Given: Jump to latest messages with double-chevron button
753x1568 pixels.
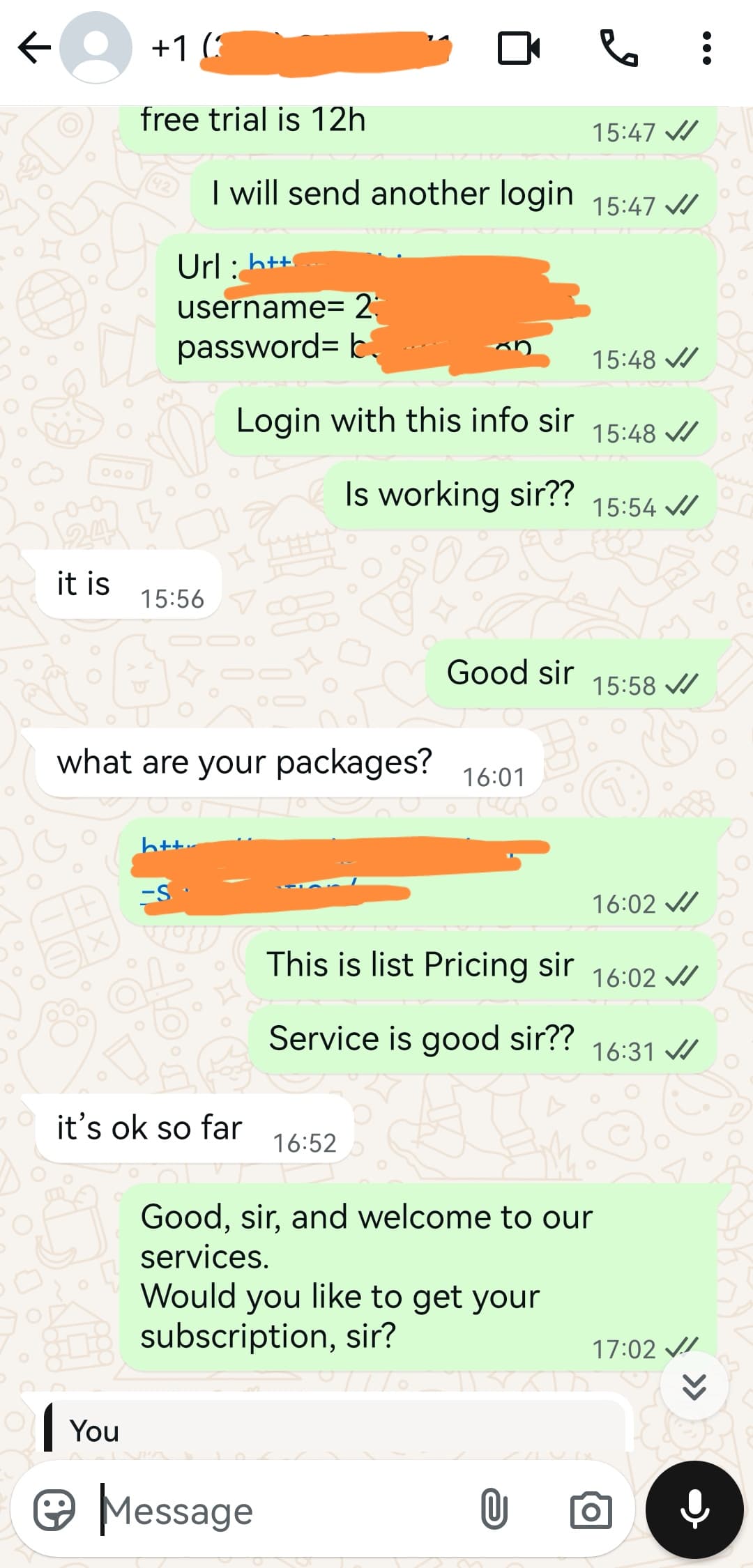Looking at the screenshot, I should 694,1387.
